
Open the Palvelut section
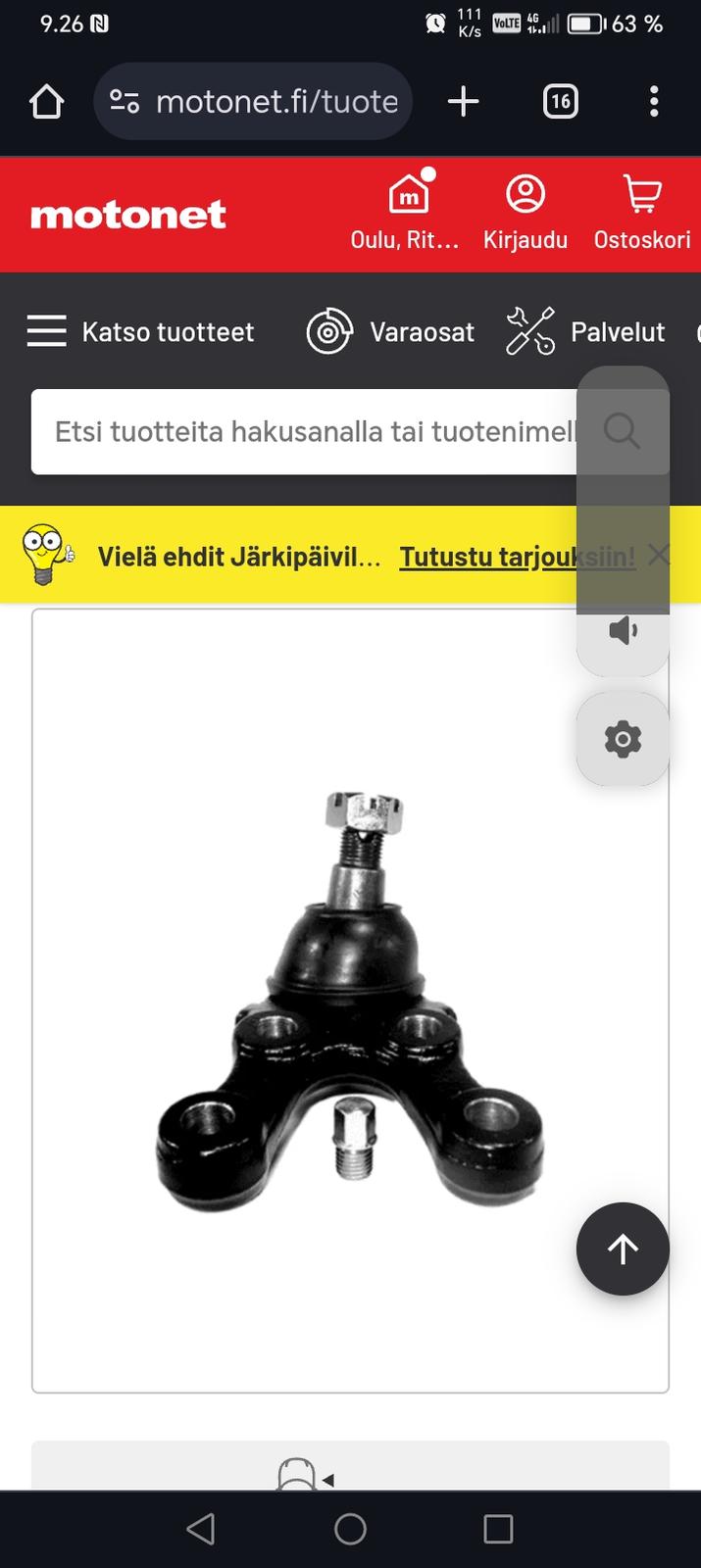[x=585, y=332]
